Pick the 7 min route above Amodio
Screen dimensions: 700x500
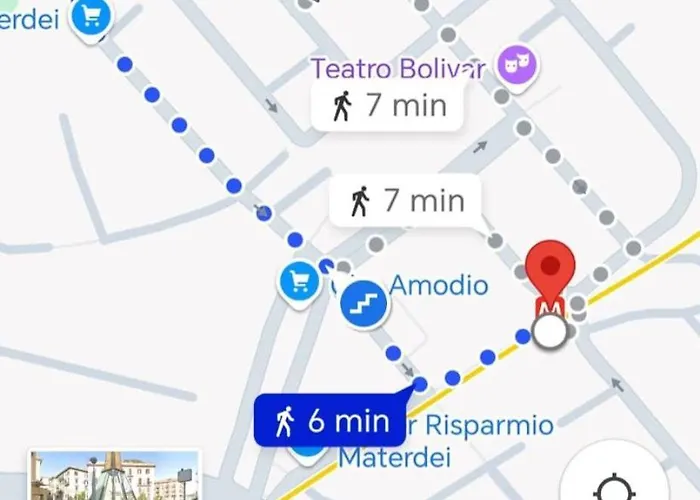point(405,201)
